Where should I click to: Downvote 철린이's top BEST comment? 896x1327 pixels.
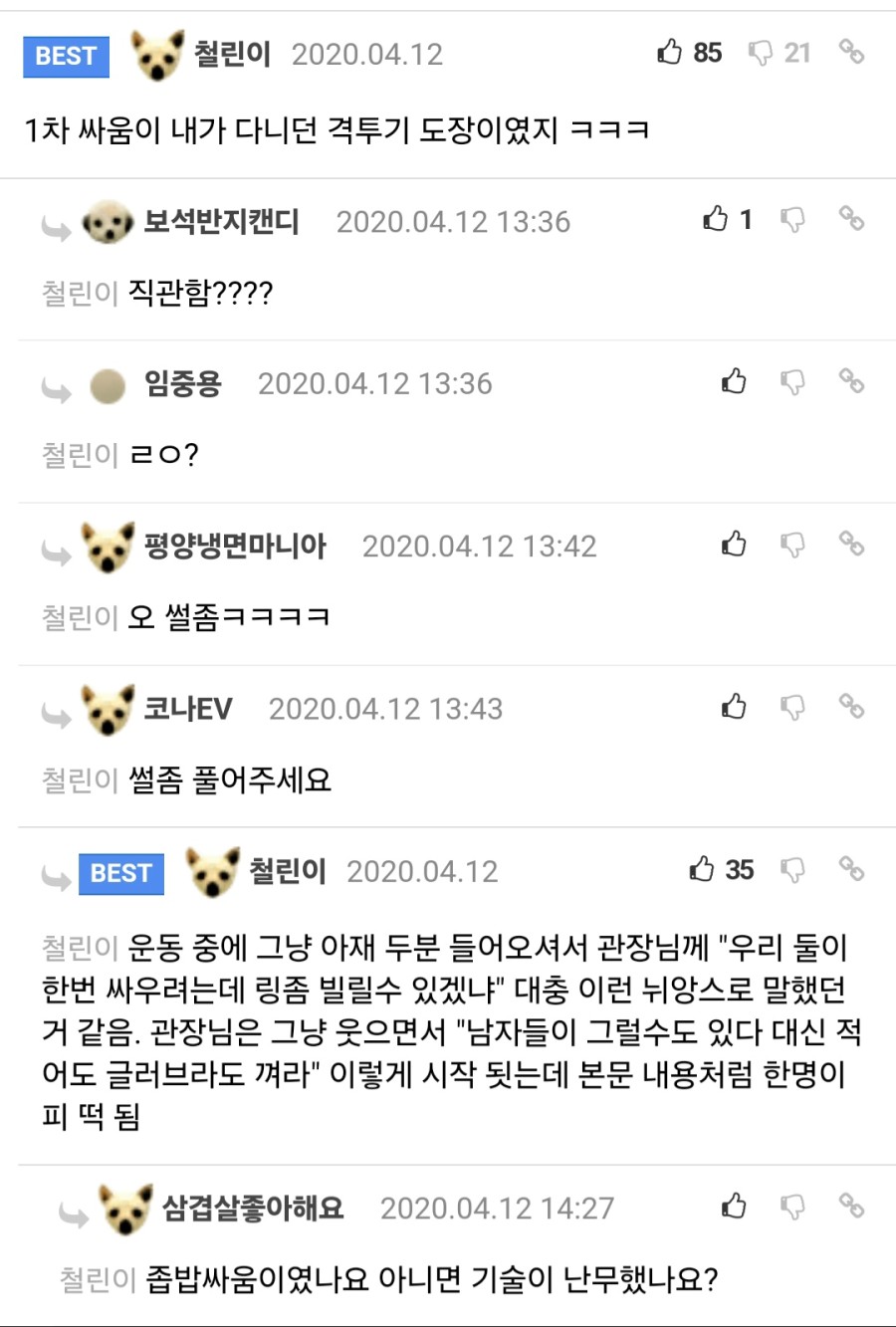point(761,53)
